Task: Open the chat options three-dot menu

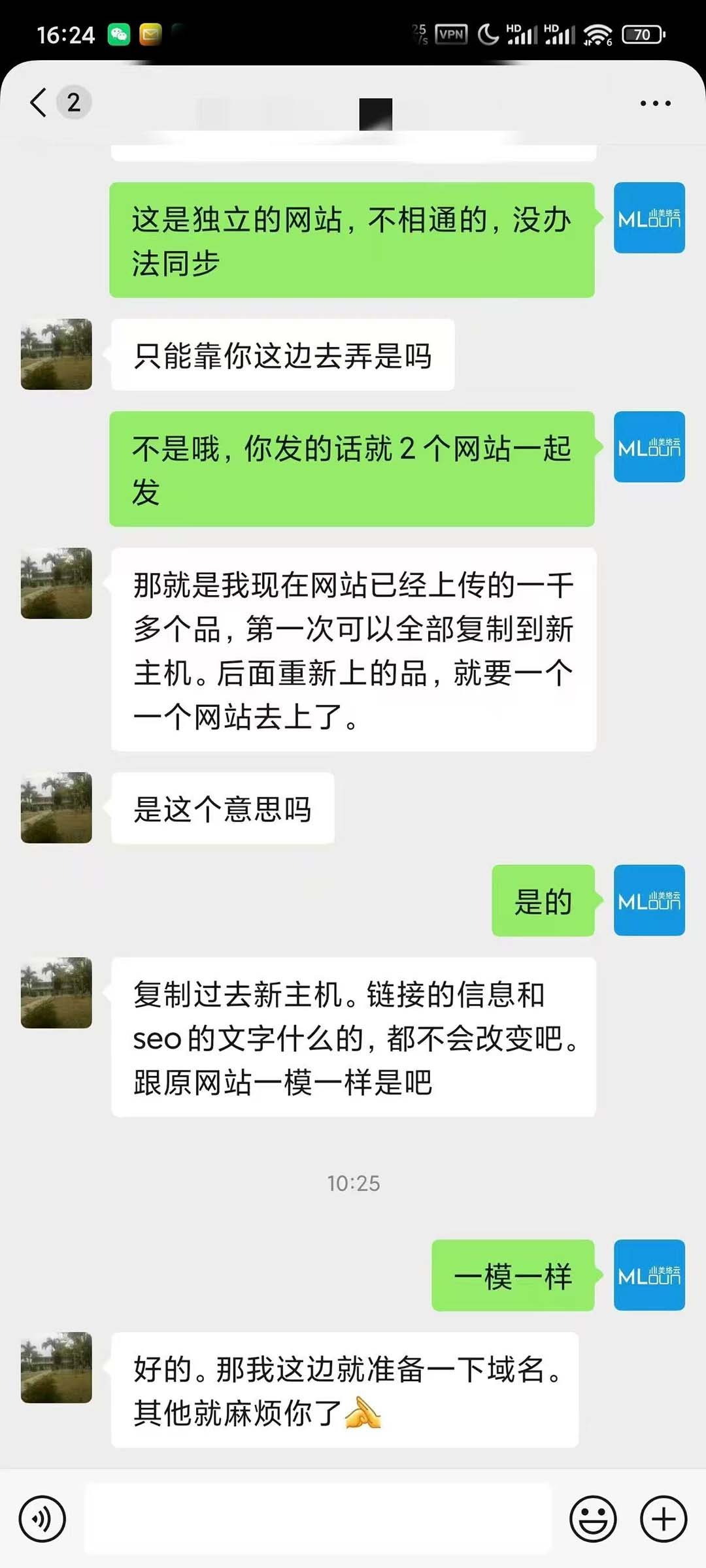Action: point(655,103)
